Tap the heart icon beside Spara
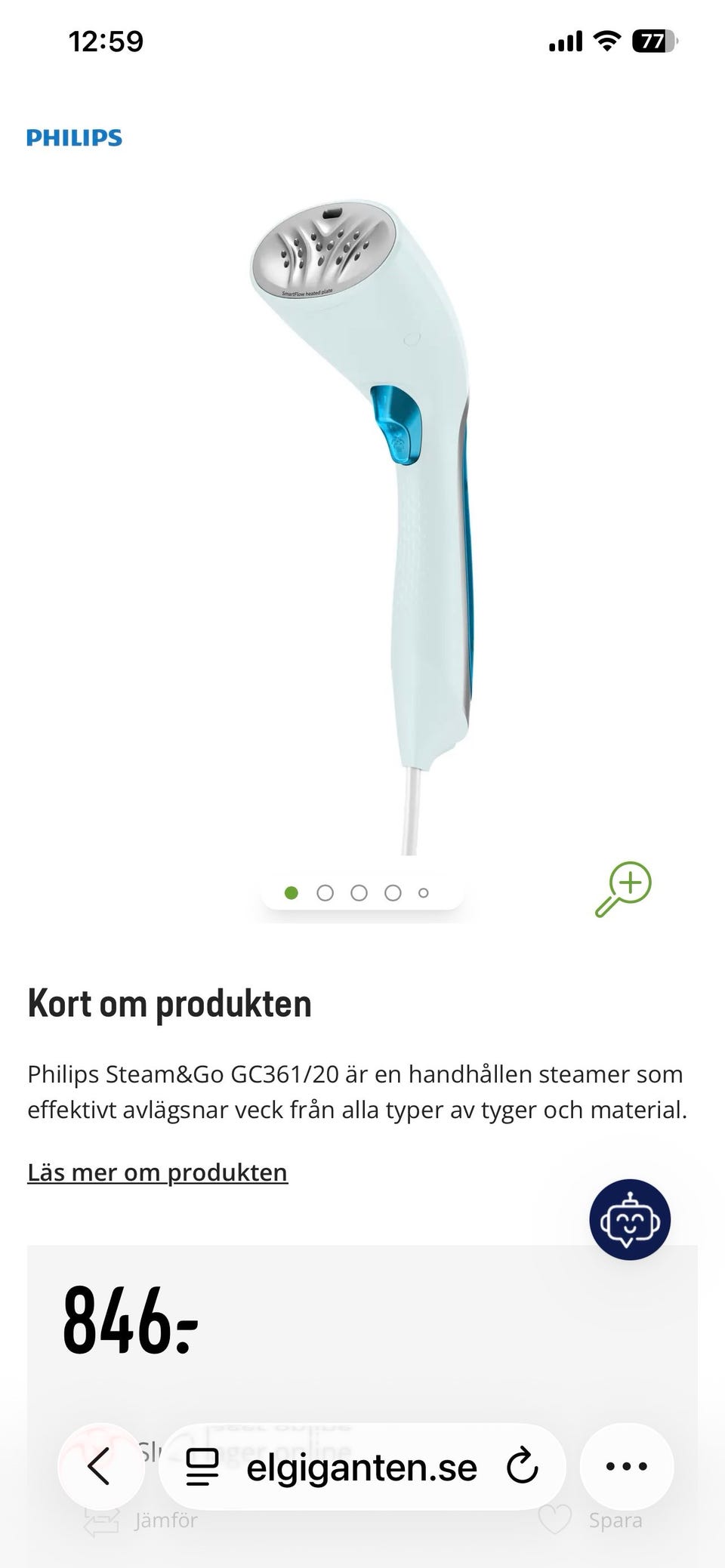 point(557,1520)
